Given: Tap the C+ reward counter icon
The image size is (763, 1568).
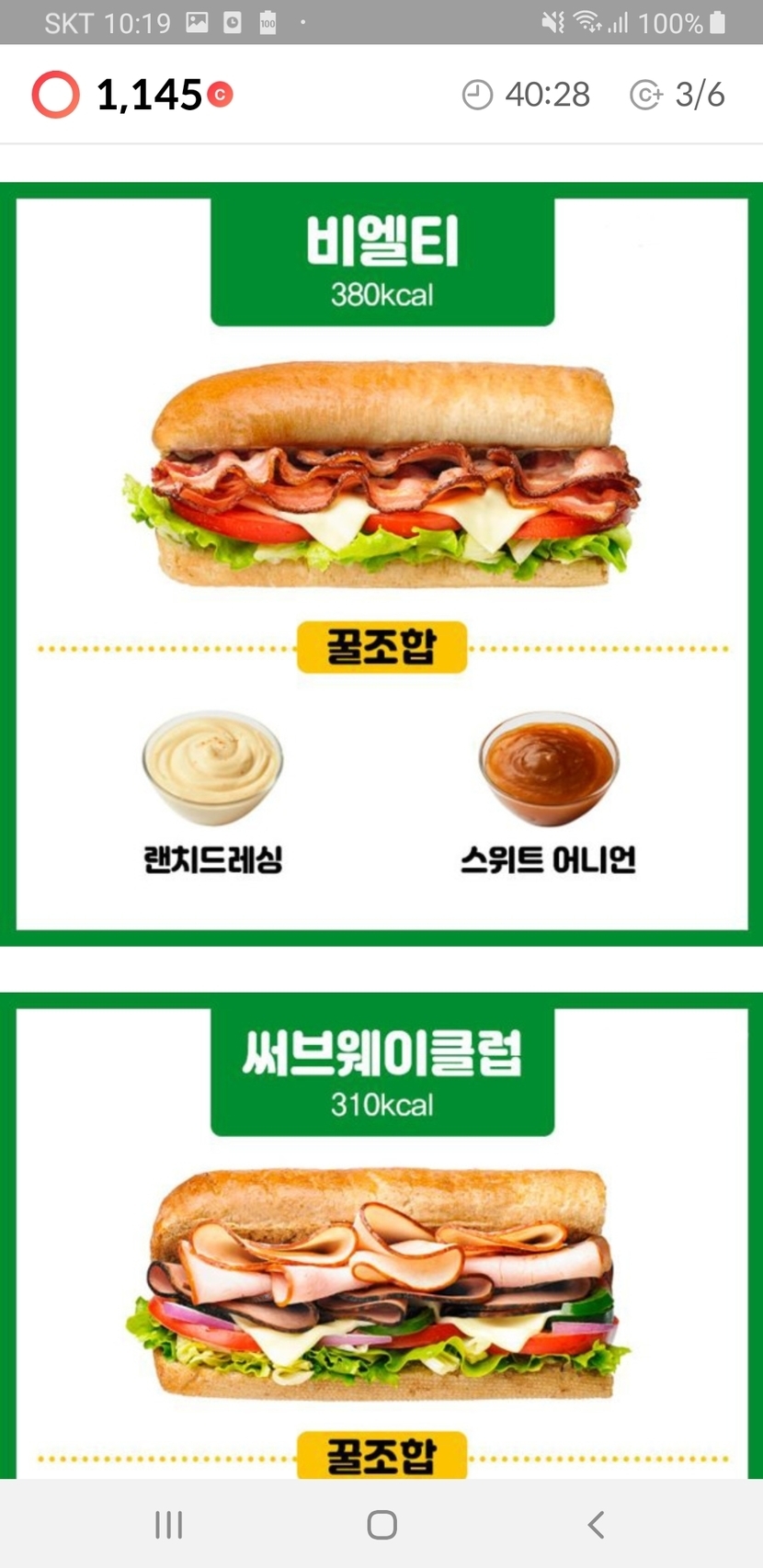Looking at the screenshot, I should 646,95.
